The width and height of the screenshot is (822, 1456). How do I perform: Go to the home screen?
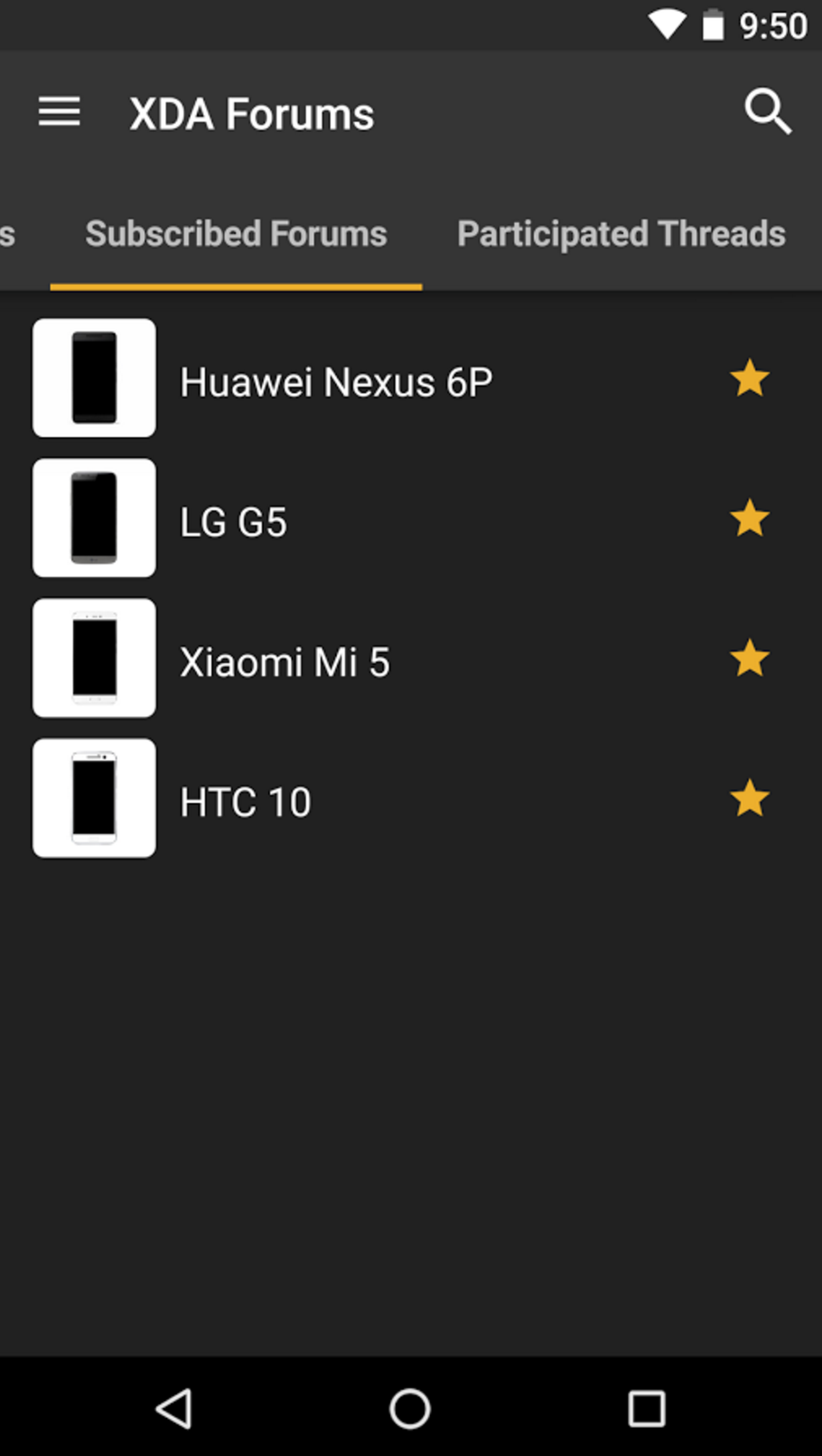[410, 1408]
